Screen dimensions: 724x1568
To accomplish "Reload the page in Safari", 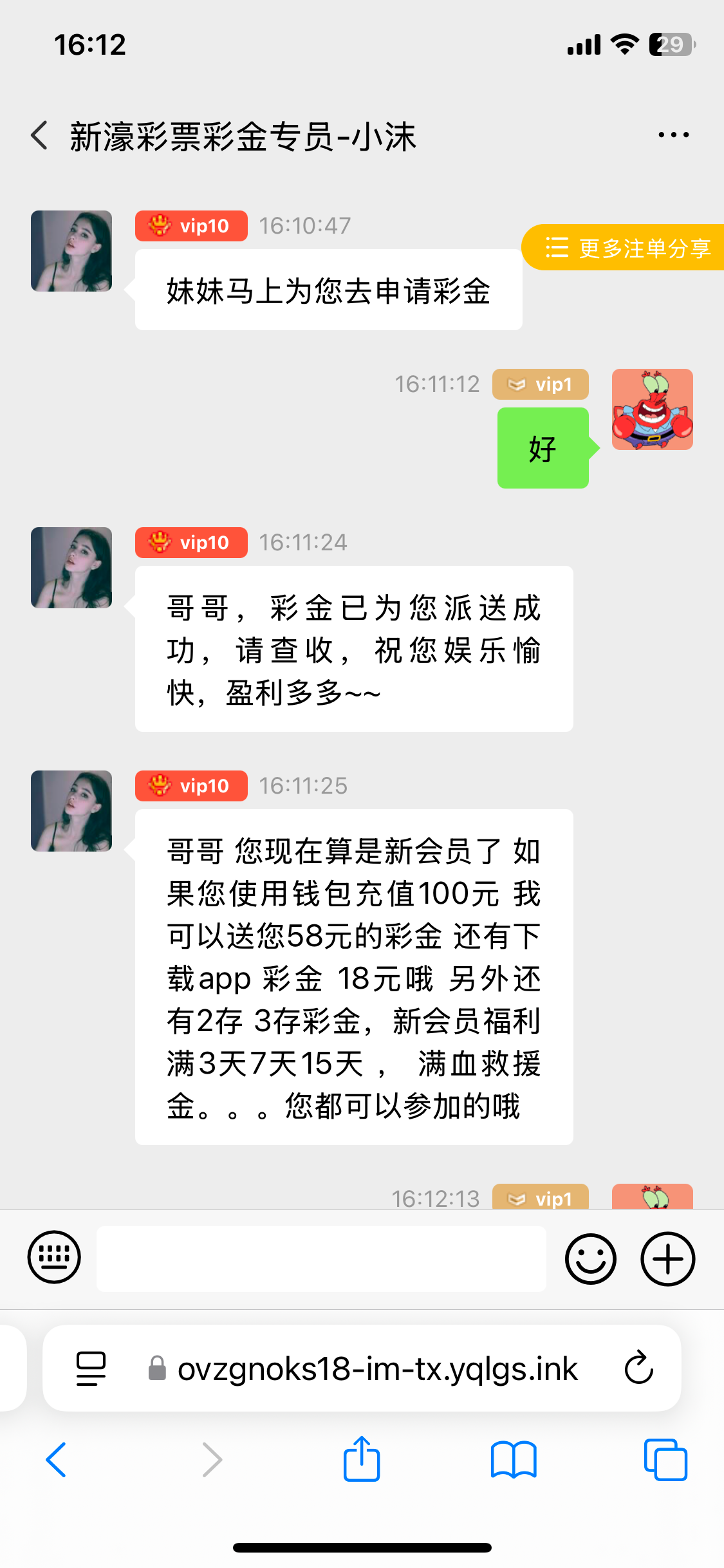I will [x=638, y=1367].
